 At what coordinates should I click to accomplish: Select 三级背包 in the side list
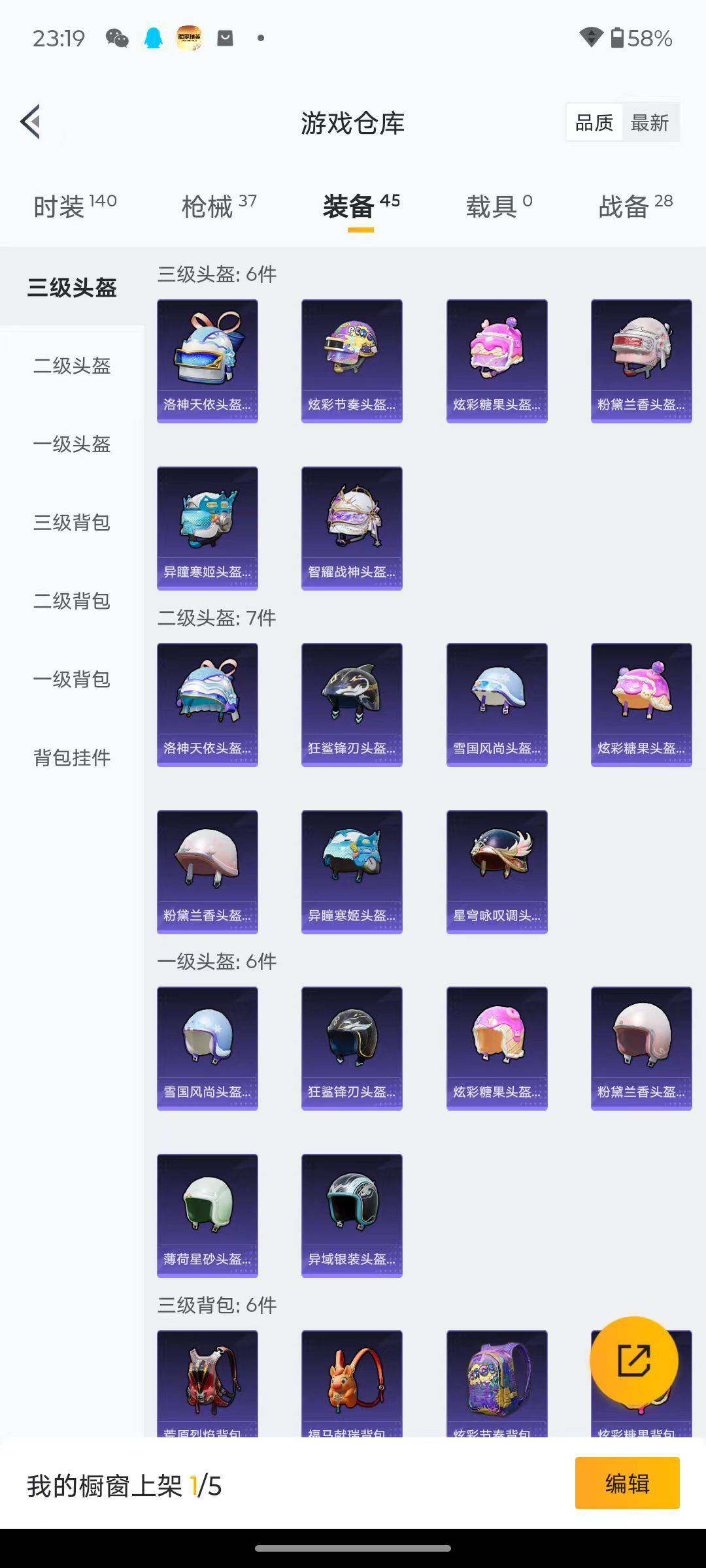coord(72,523)
